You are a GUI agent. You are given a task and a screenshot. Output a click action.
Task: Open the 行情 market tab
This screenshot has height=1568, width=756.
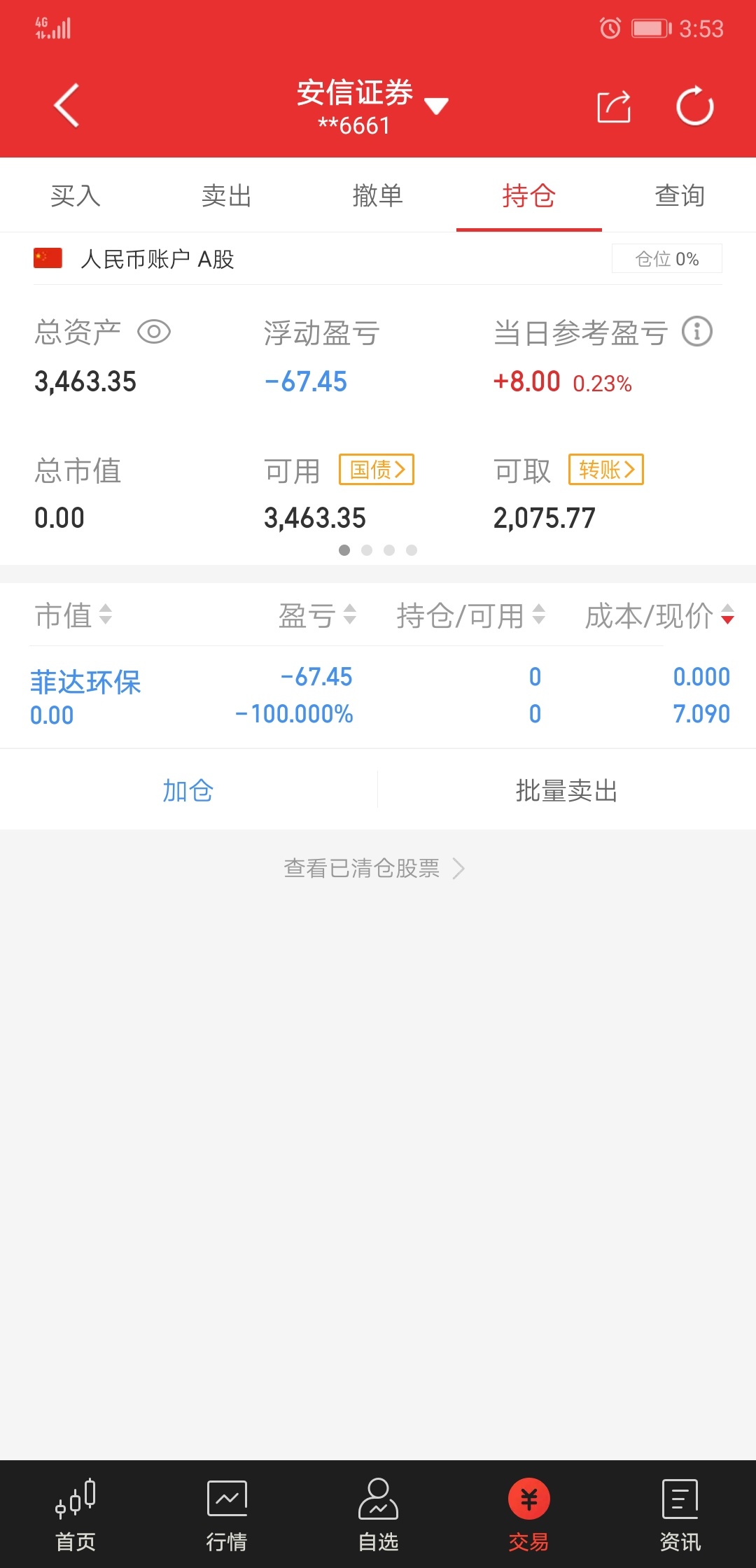pos(227,1515)
